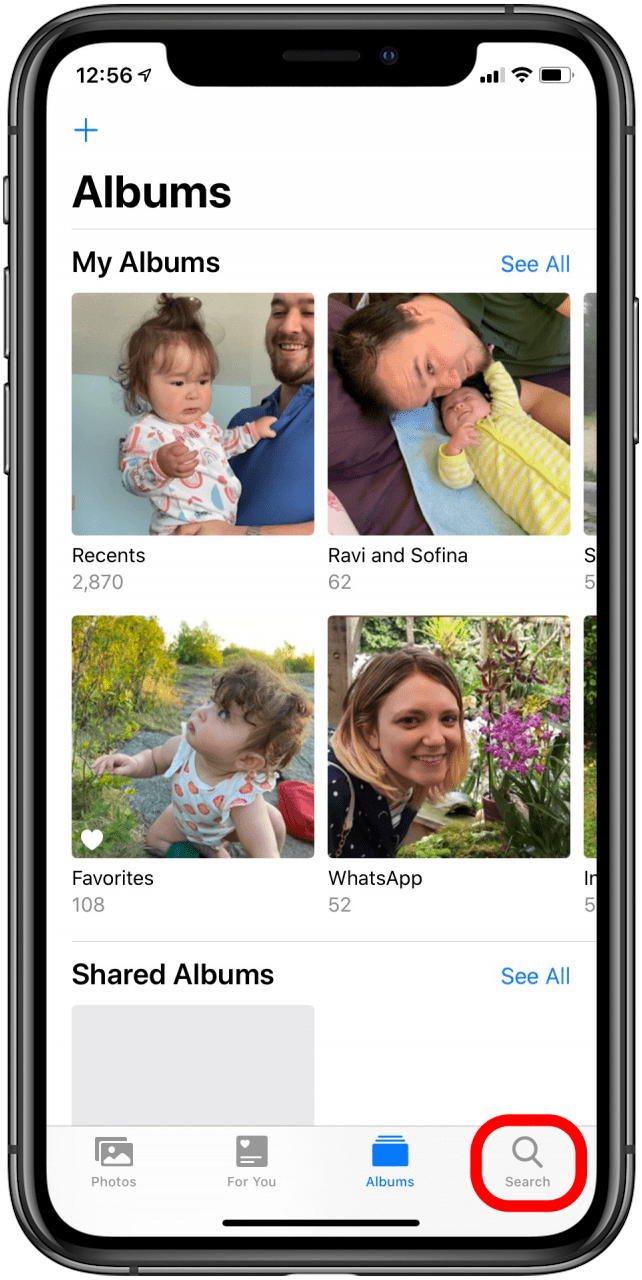Screen dimensions: 642x1280
Task: Open the Recents album
Action: click(x=193, y=414)
